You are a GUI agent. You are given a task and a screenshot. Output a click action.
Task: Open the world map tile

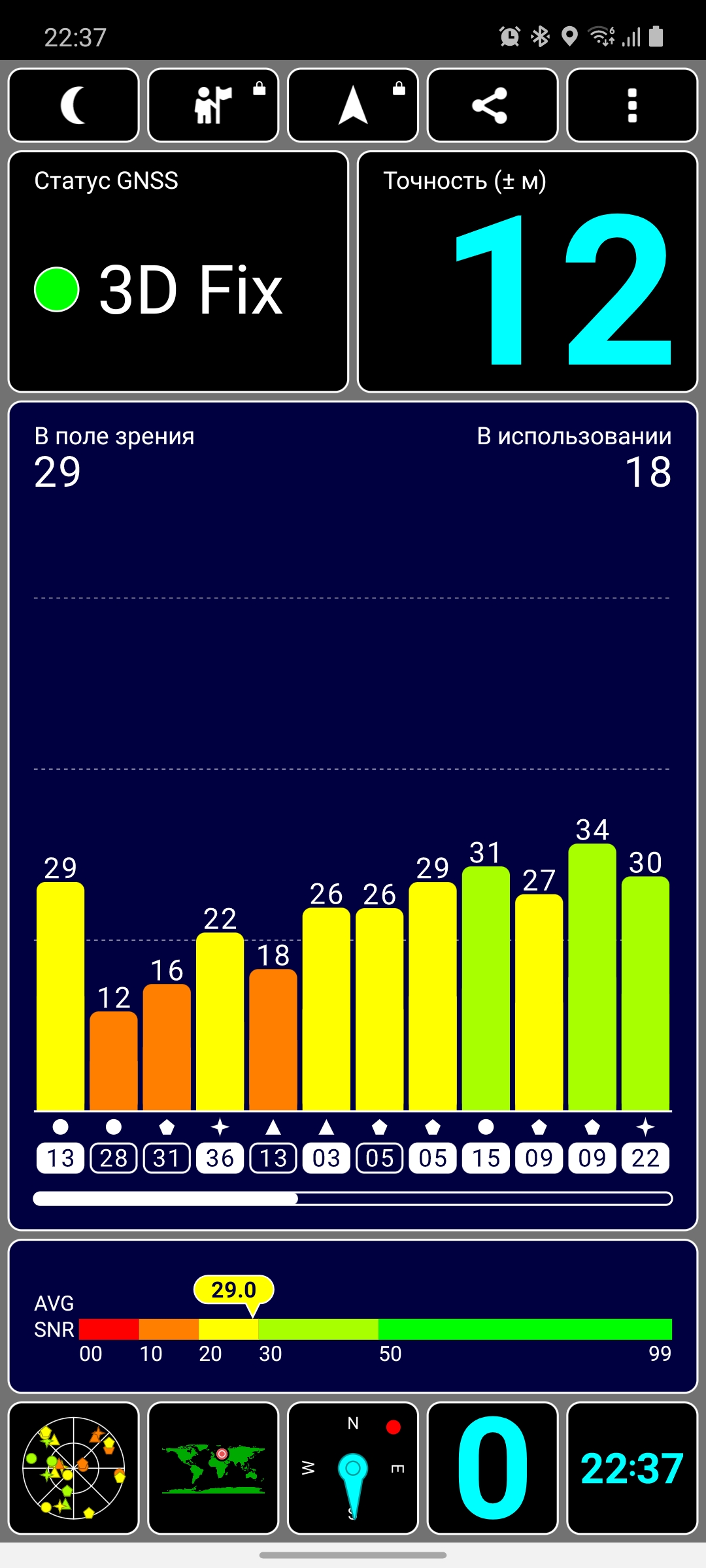[x=213, y=1467]
